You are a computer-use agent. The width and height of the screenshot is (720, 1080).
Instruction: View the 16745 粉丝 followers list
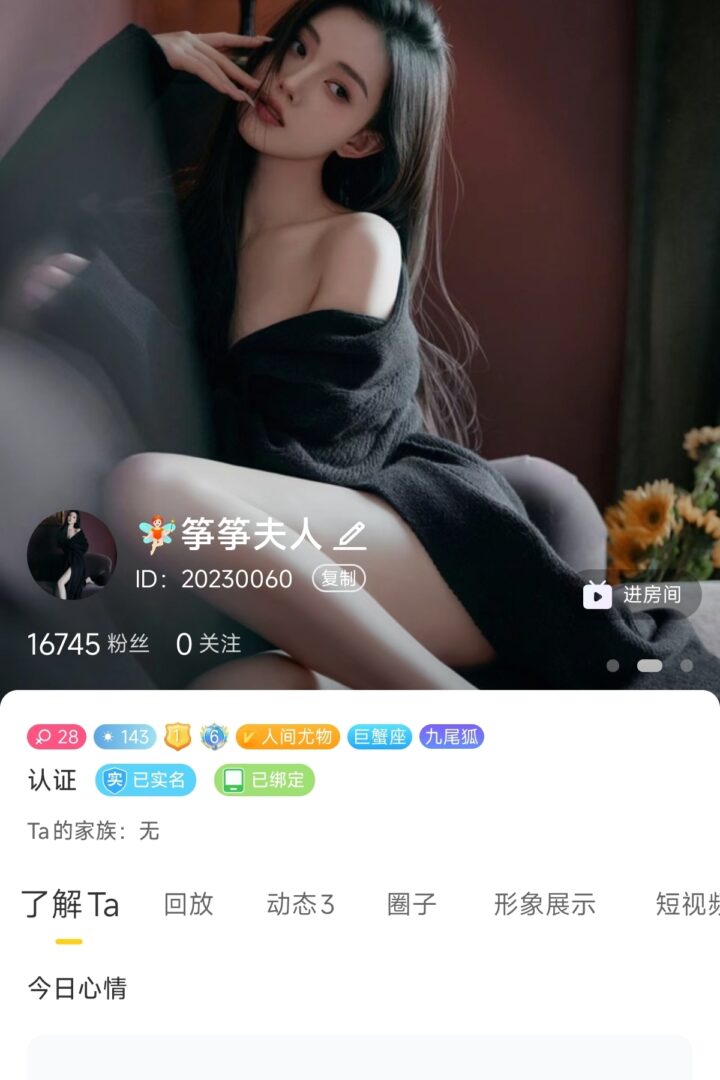pos(88,644)
